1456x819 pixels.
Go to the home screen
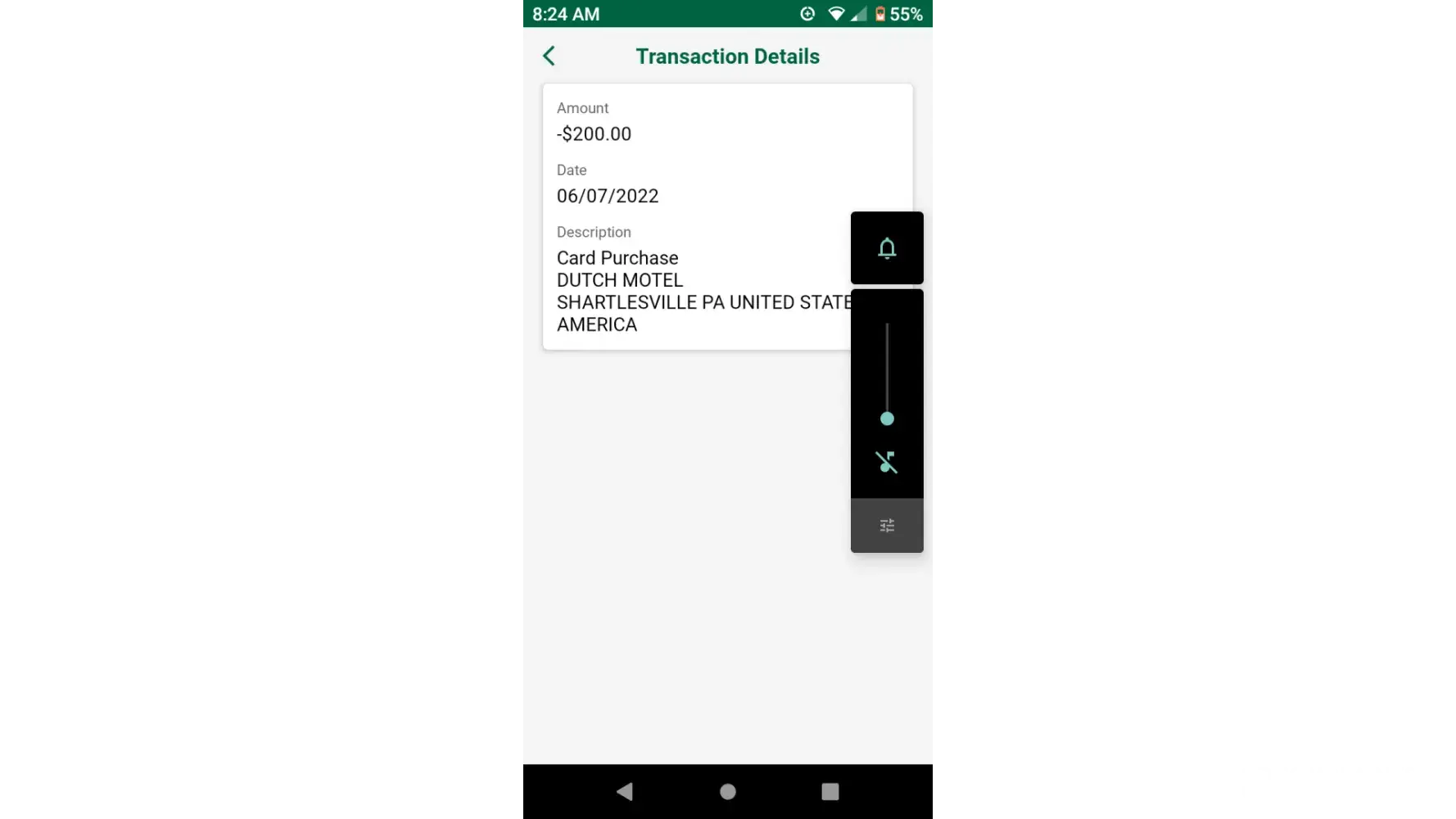[727, 791]
